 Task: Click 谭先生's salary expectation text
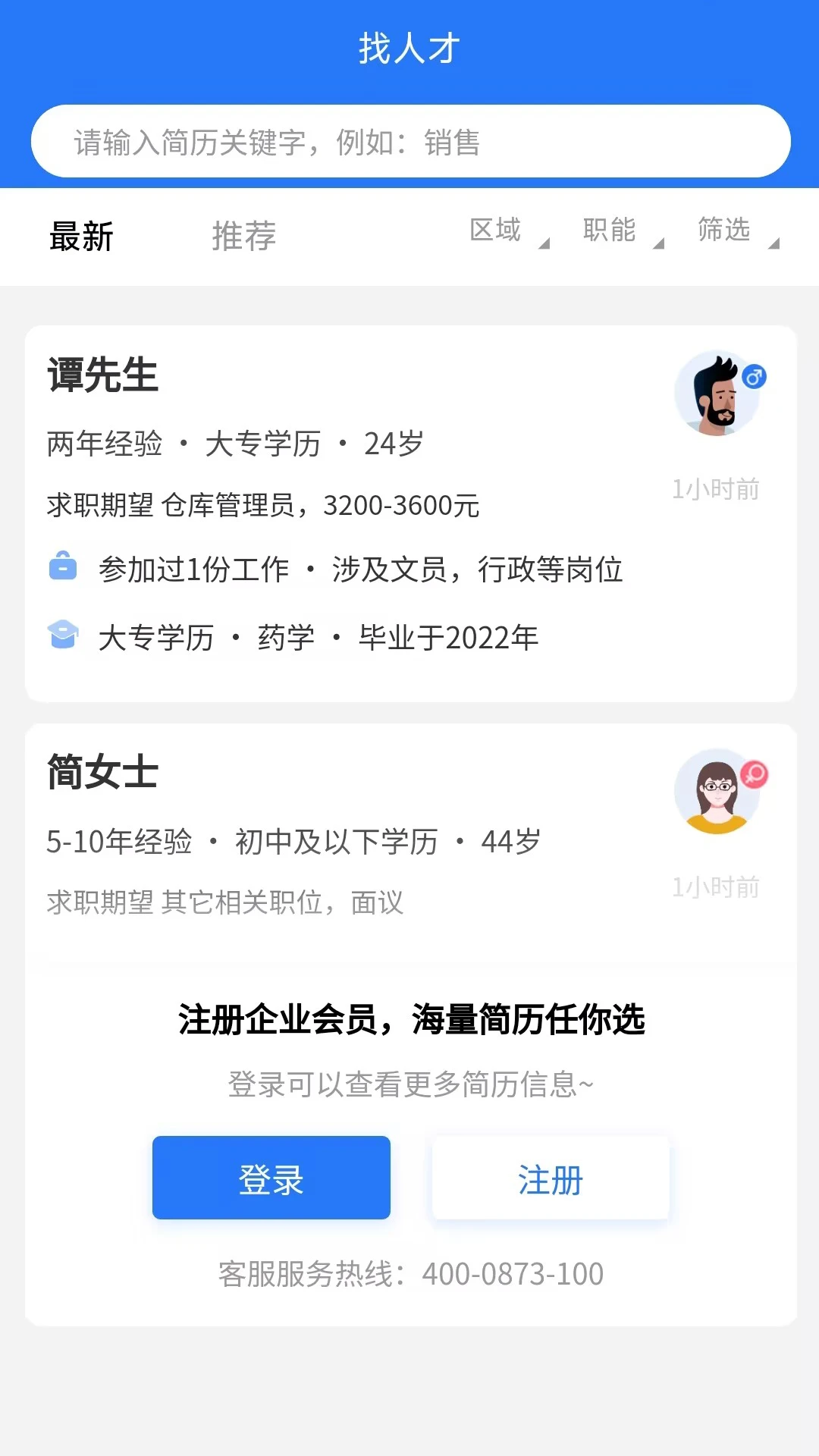pos(262,506)
